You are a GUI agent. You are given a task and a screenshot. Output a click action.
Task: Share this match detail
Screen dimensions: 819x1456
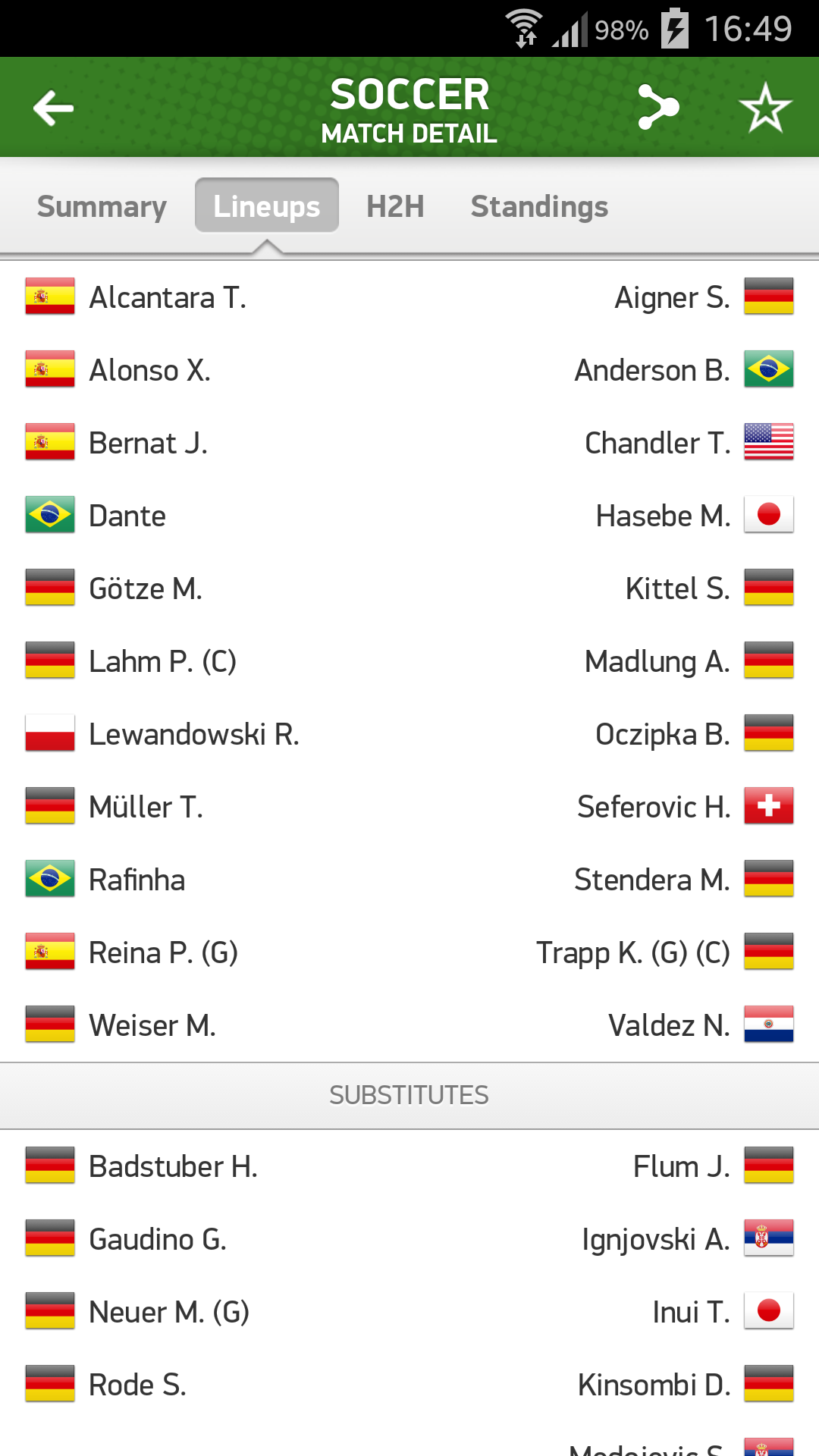coord(657,107)
